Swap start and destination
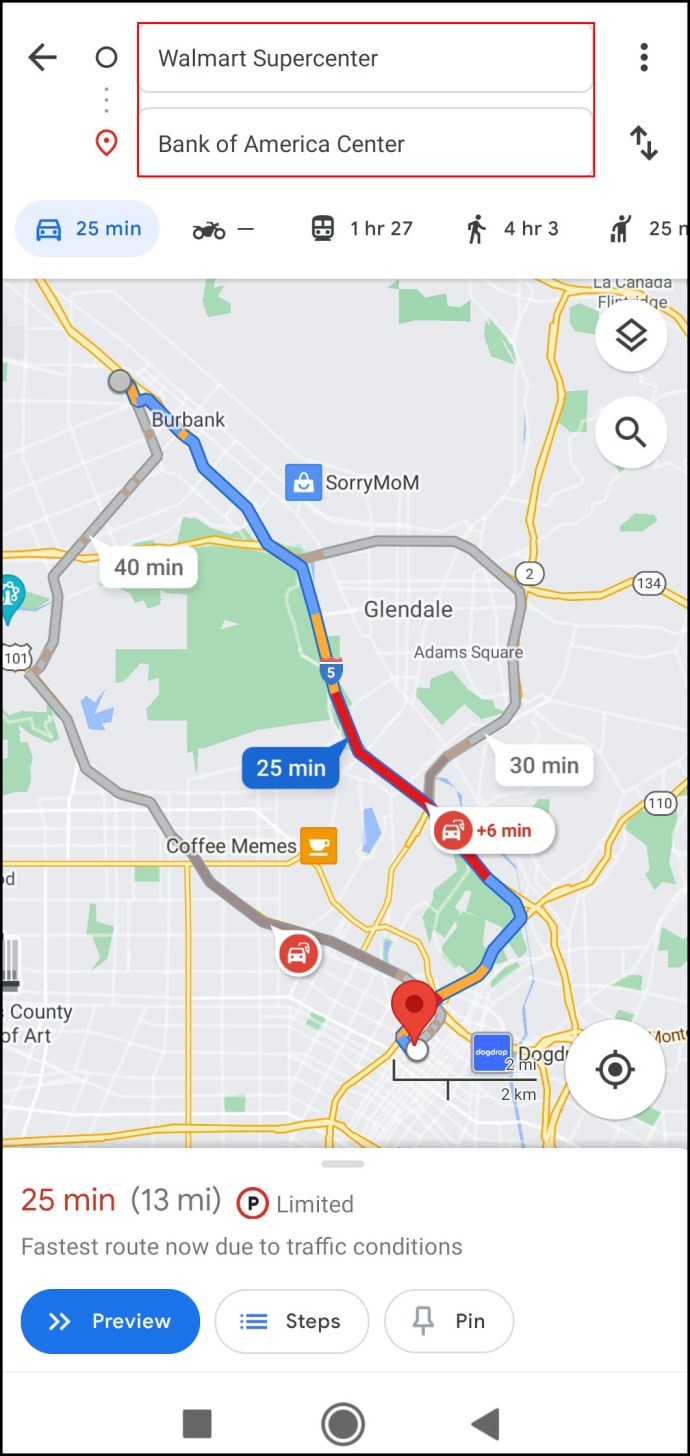Image resolution: width=690 pixels, height=1456 pixels. tap(644, 144)
